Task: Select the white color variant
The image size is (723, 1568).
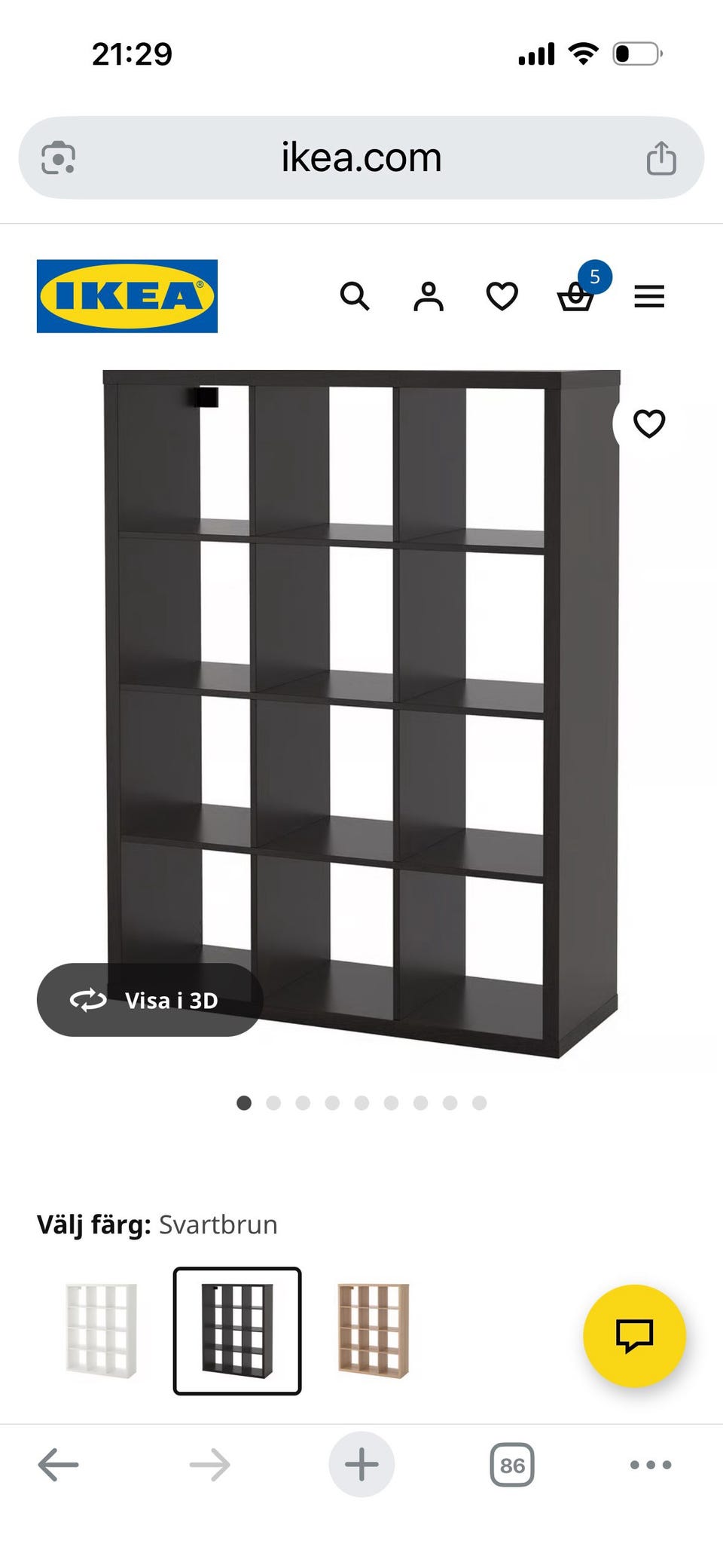Action: click(x=102, y=1331)
